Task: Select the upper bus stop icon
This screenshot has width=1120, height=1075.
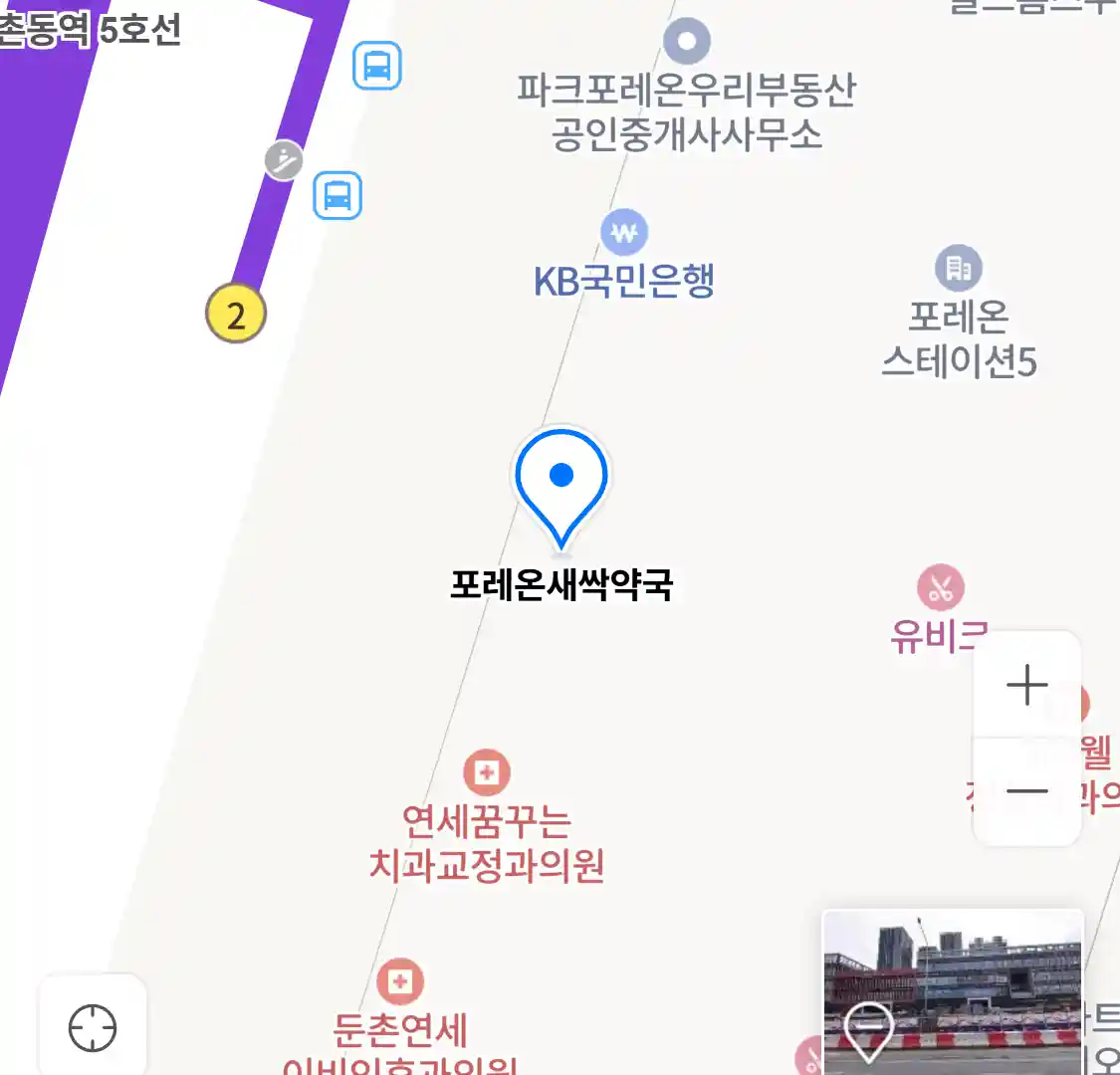Action: pos(377,66)
